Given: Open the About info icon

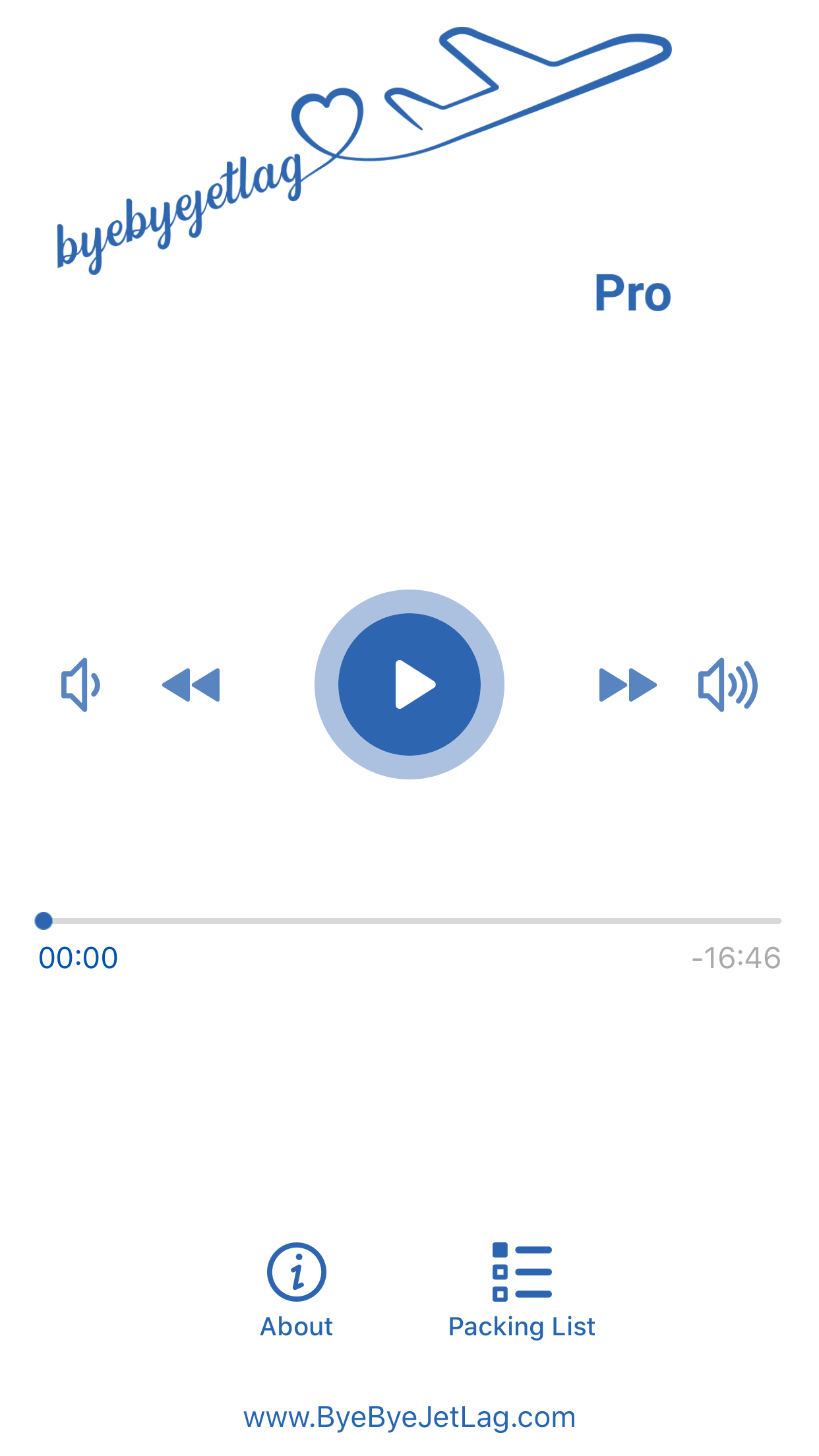Looking at the screenshot, I should 296,1271.
